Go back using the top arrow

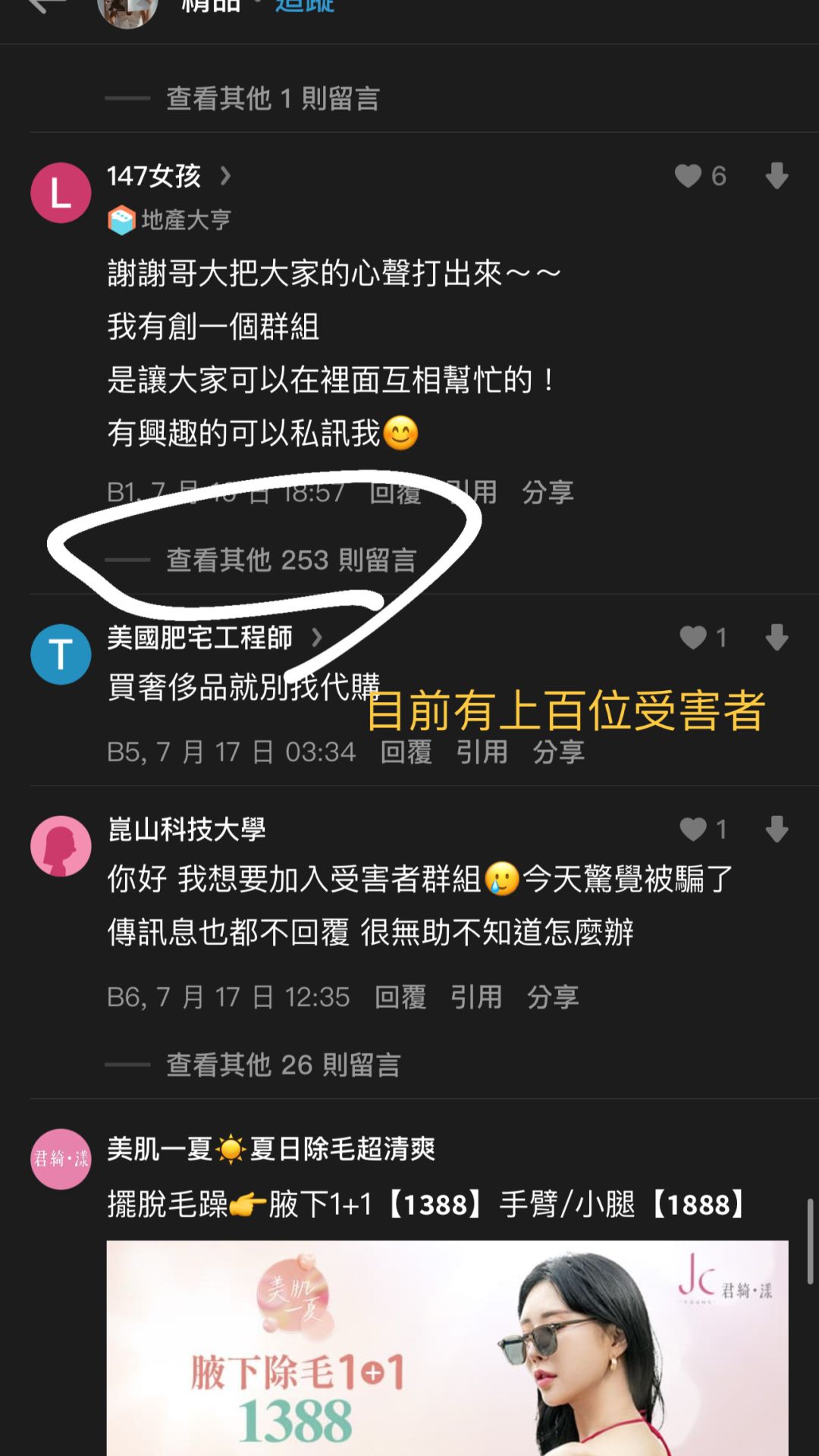(x=47, y=5)
